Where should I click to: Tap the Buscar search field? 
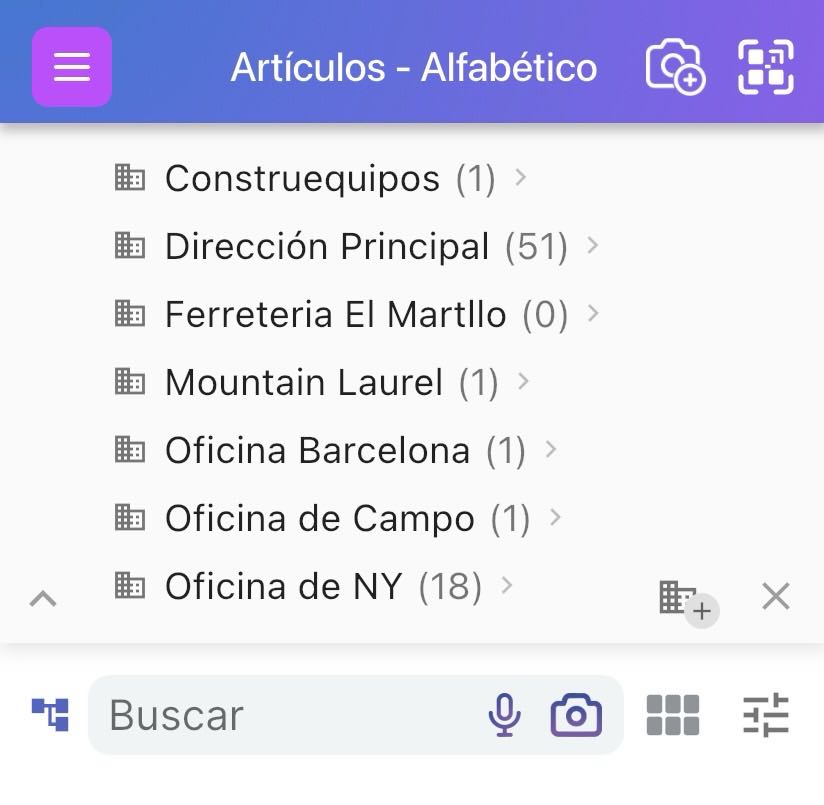pyautogui.click(x=290, y=715)
